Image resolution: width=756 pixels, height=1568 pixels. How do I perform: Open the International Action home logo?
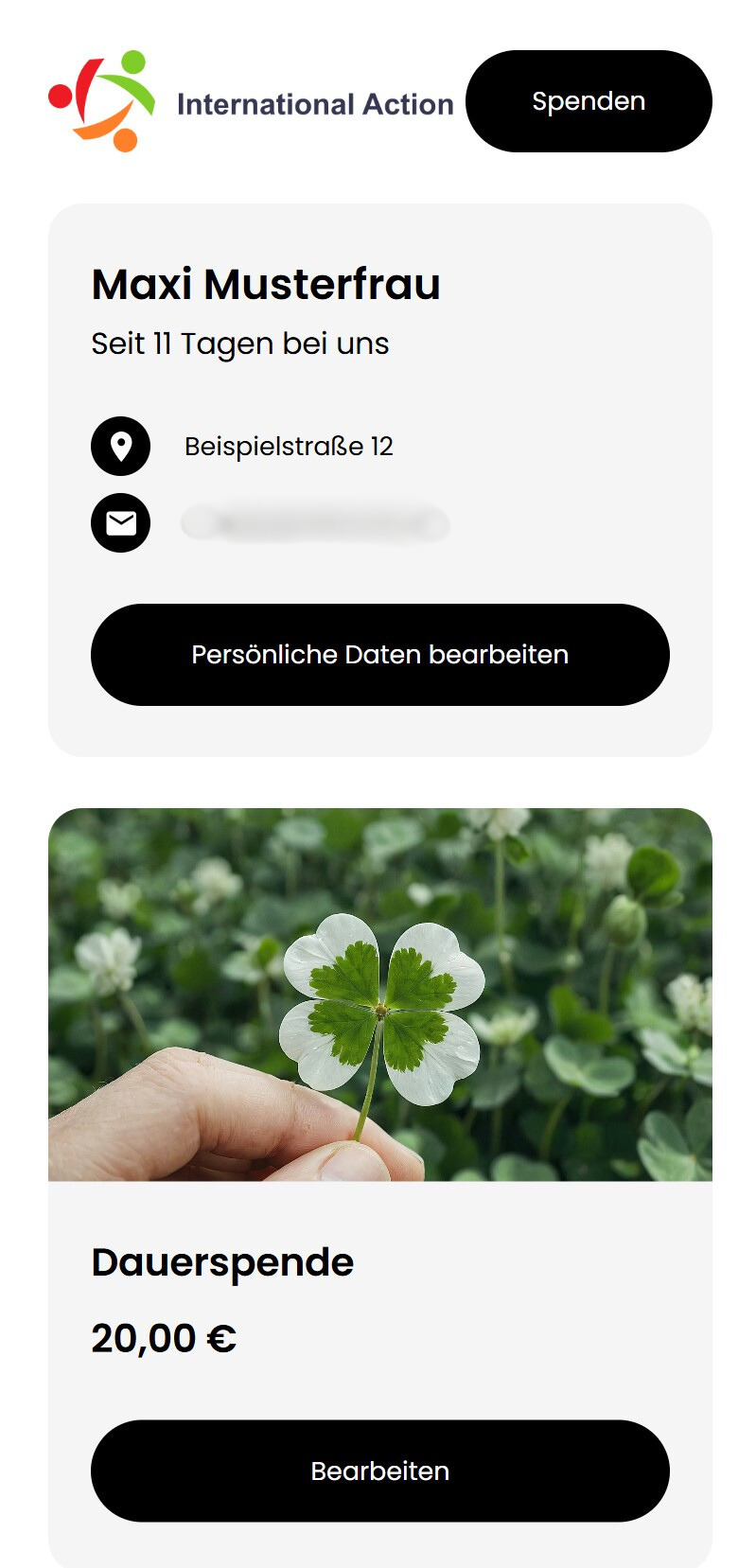pos(251,101)
